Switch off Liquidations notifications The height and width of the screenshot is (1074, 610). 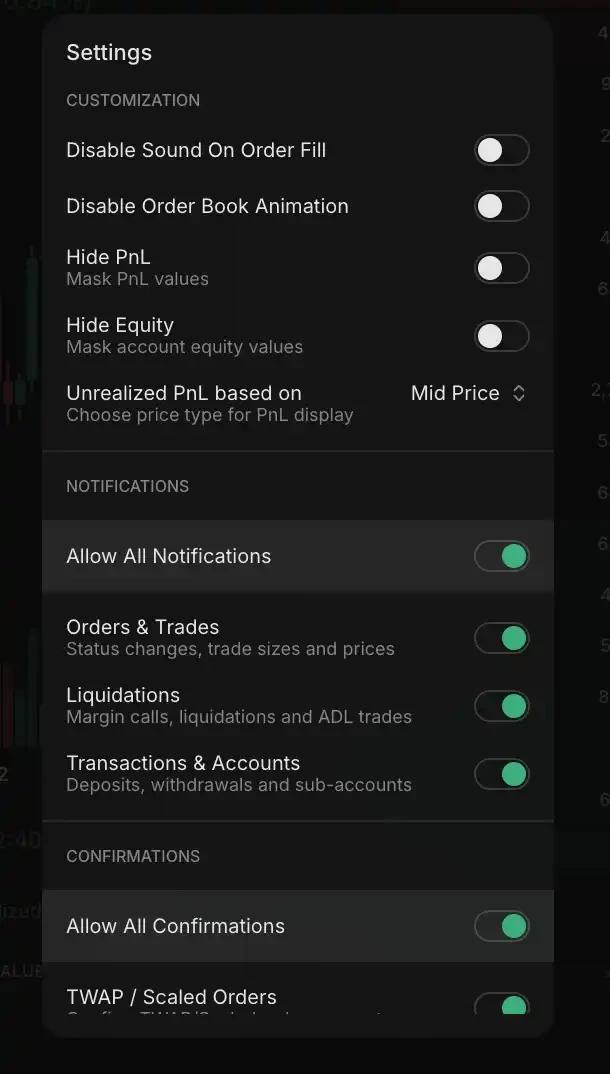[501, 706]
